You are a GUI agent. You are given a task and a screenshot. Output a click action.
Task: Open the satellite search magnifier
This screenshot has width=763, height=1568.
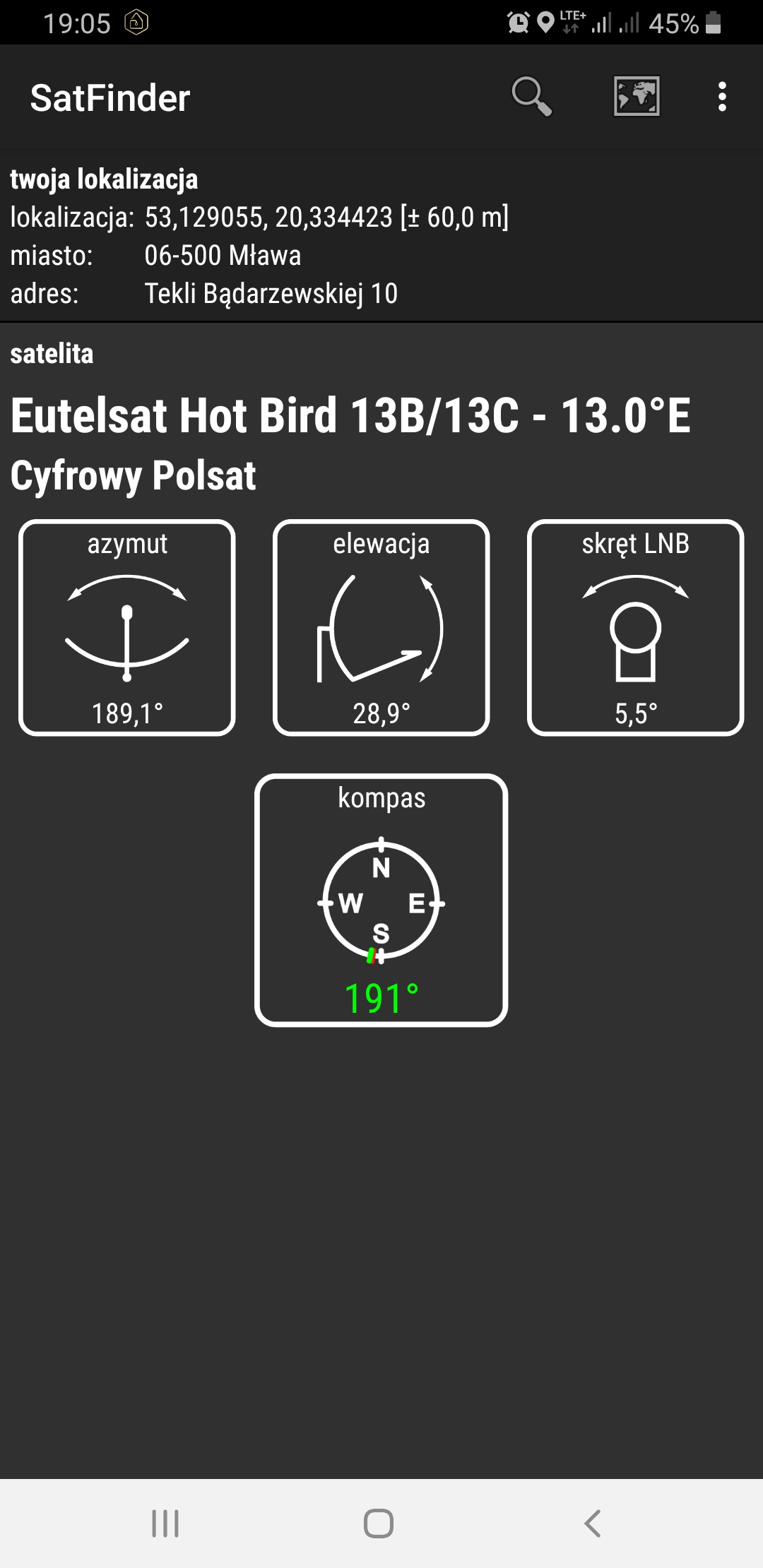point(531,97)
